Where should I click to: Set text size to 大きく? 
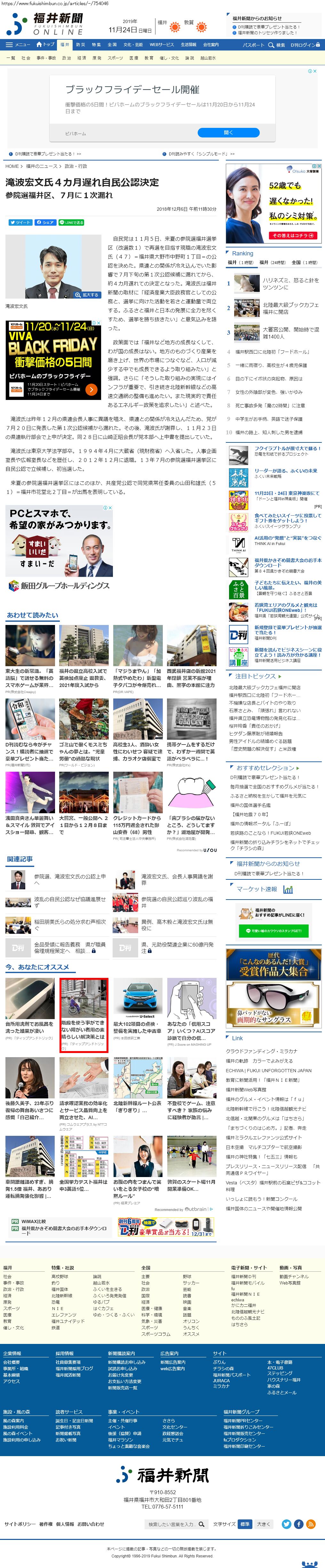click(x=263, y=1519)
